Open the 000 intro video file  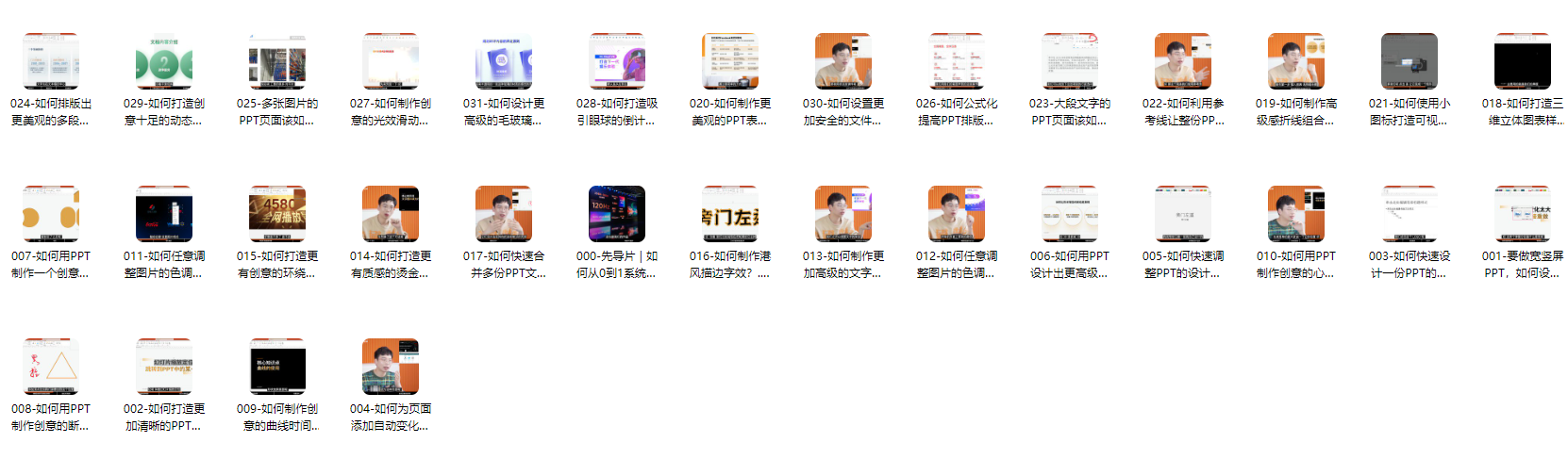(x=617, y=215)
